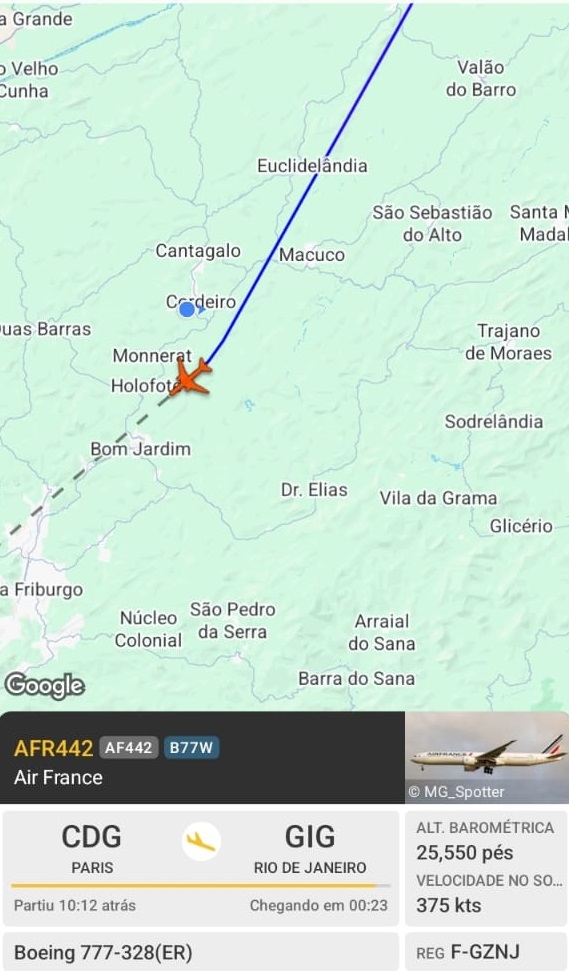569x971 pixels.
Task: Open the AFR442 Air France flight header
Action: click(x=202, y=757)
